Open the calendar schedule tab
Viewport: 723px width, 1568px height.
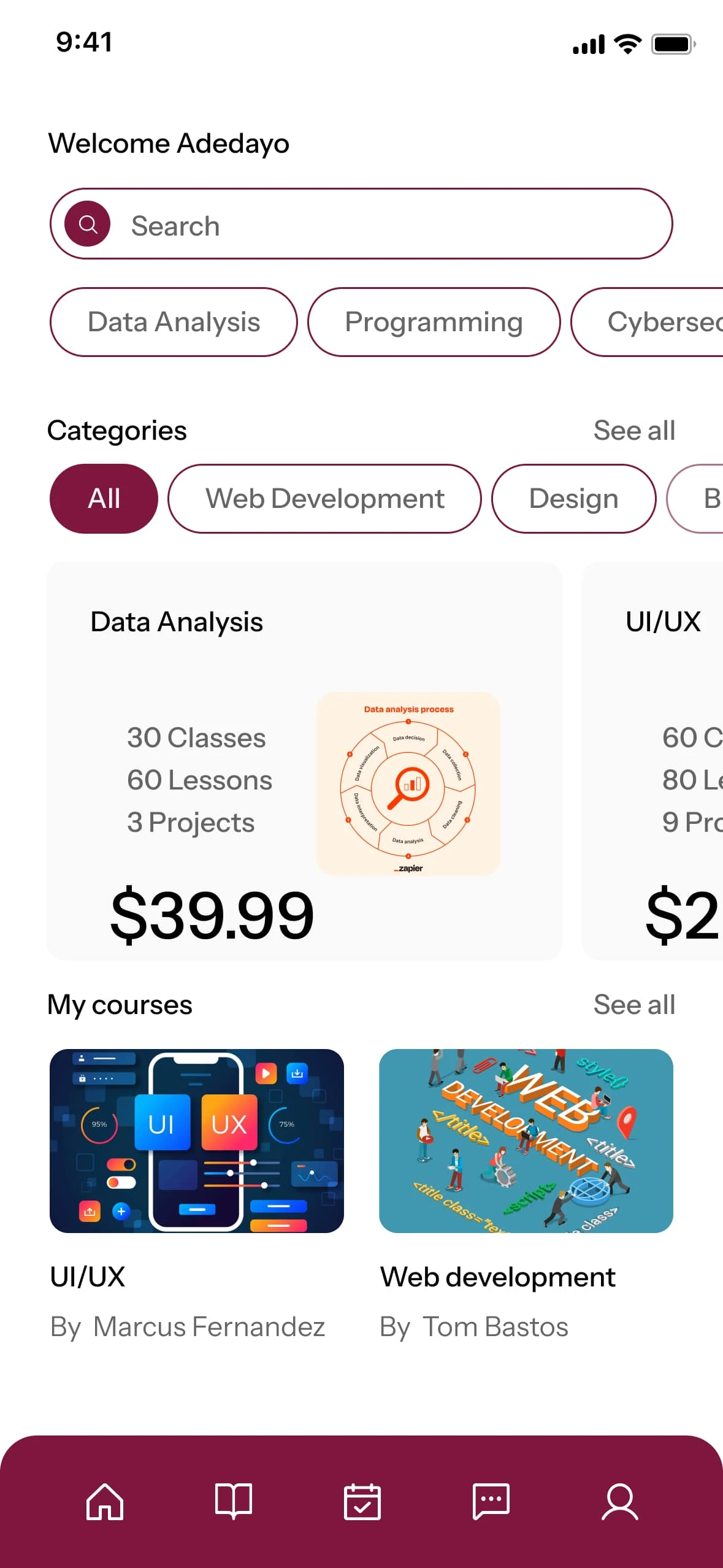362,1502
